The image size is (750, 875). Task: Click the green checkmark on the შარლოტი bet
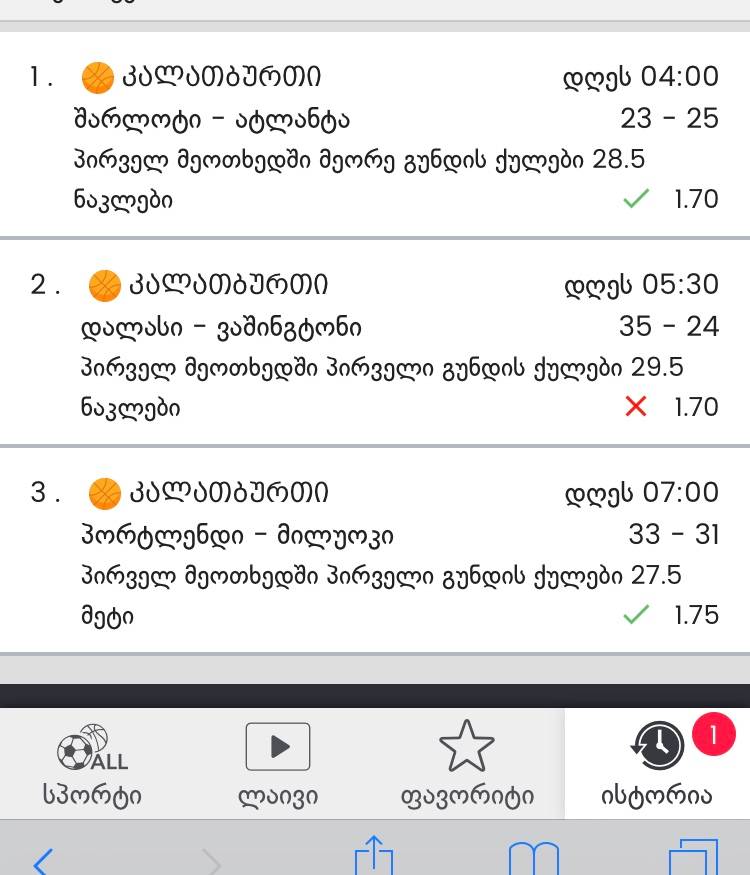[x=636, y=199]
